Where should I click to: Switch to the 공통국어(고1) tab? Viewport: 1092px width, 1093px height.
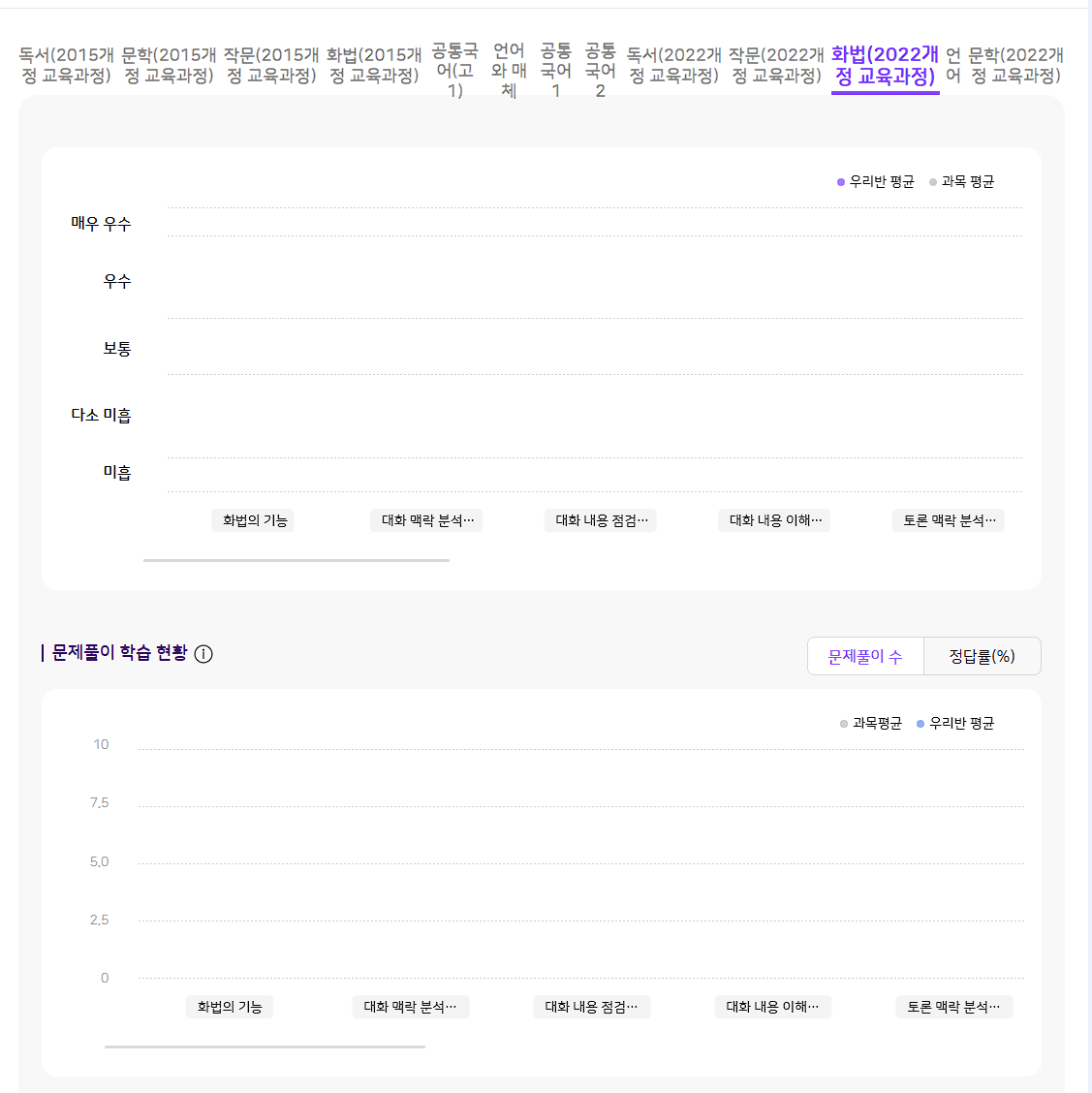pyautogui.click(x=455, y=70)
